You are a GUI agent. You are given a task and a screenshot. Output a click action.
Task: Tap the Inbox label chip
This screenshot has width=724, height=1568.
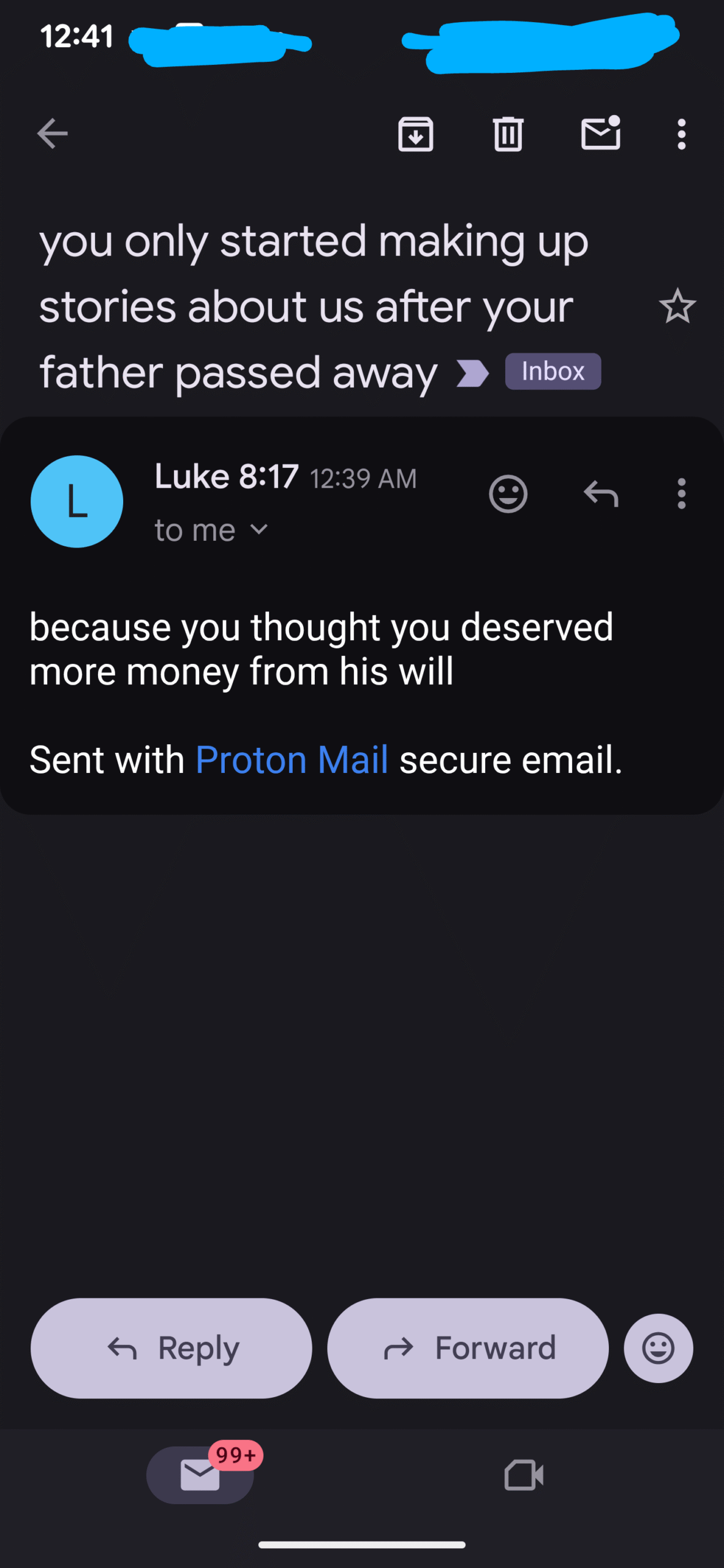coord(552,371)
